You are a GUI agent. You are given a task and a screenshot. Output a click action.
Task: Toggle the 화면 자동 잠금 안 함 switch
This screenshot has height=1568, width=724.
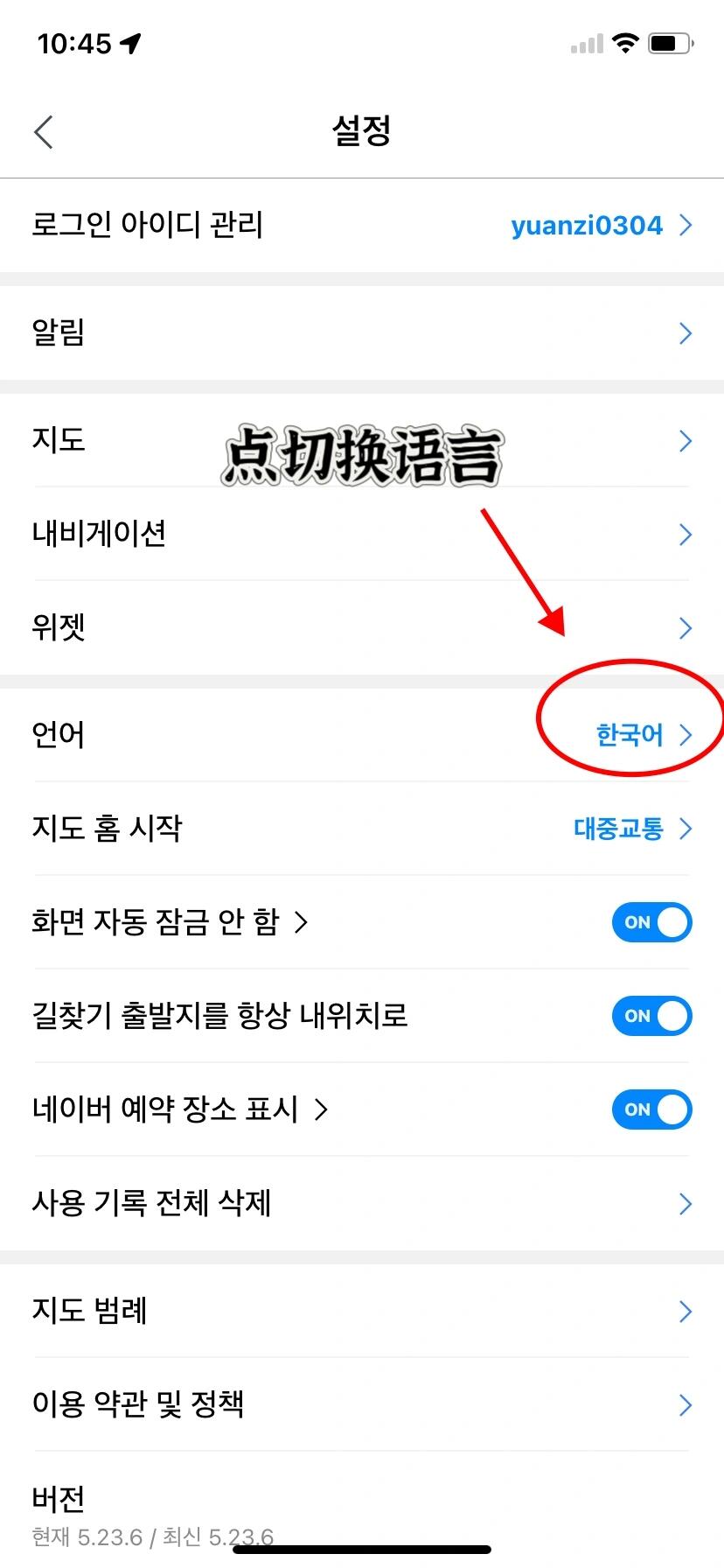coord(651,922)
